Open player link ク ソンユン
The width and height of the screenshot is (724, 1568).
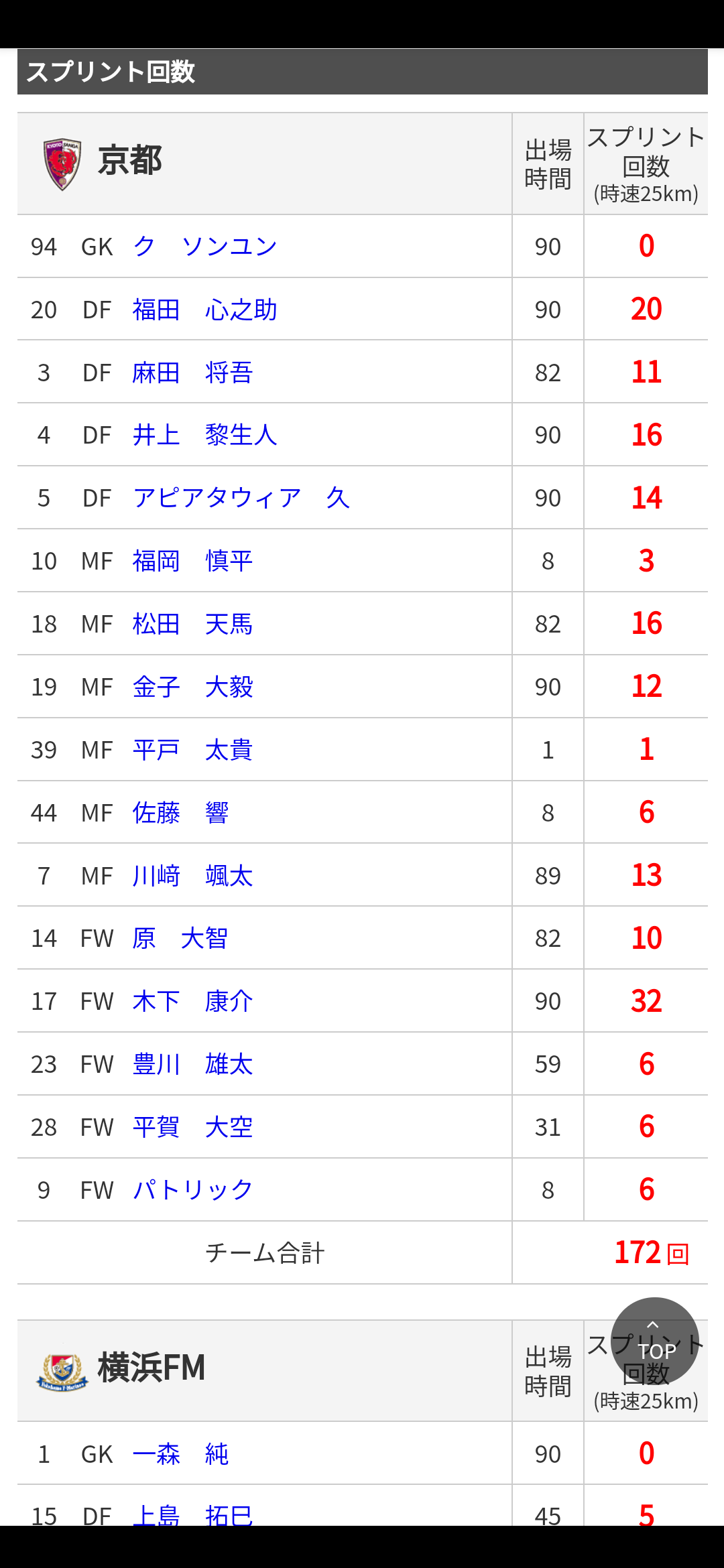point(204,247)
